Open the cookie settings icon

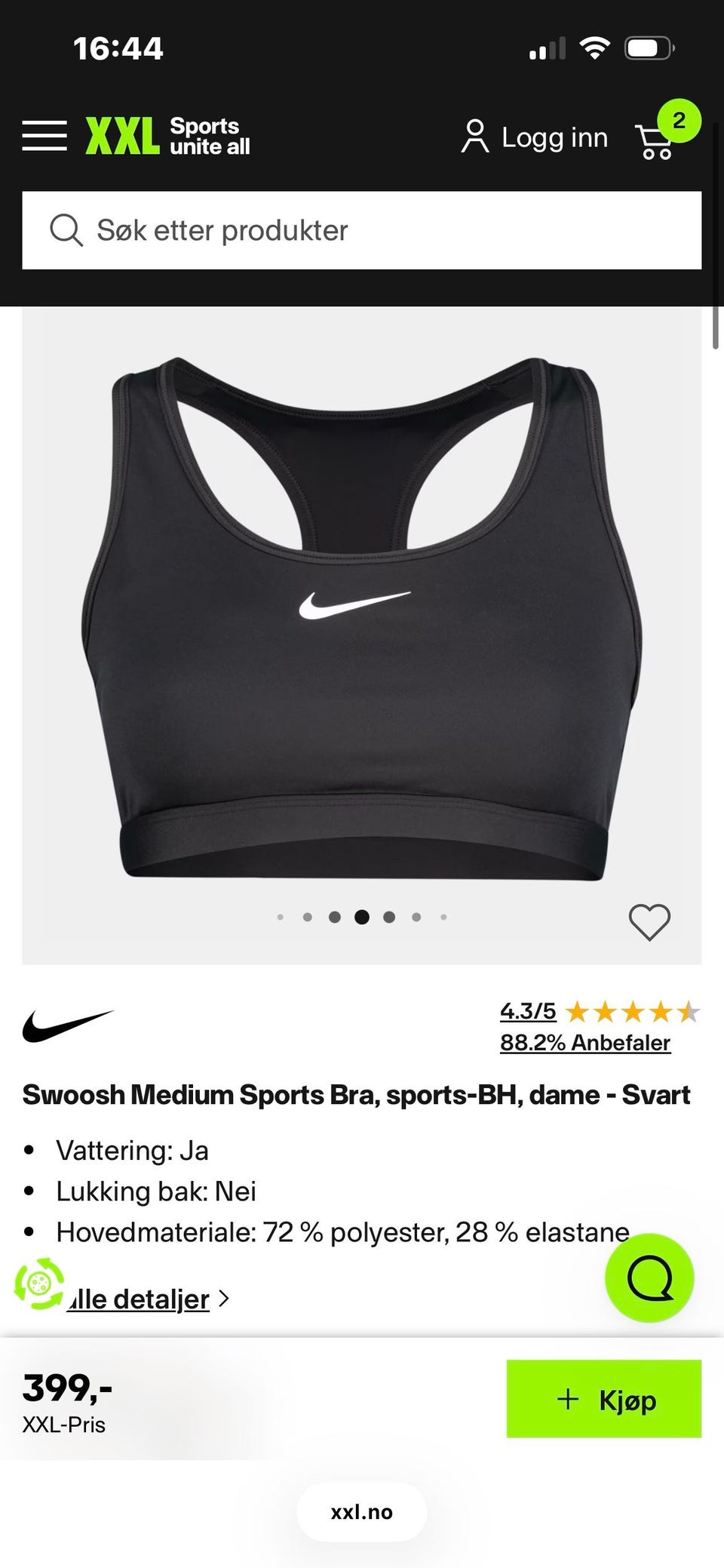click(39, 1283)
